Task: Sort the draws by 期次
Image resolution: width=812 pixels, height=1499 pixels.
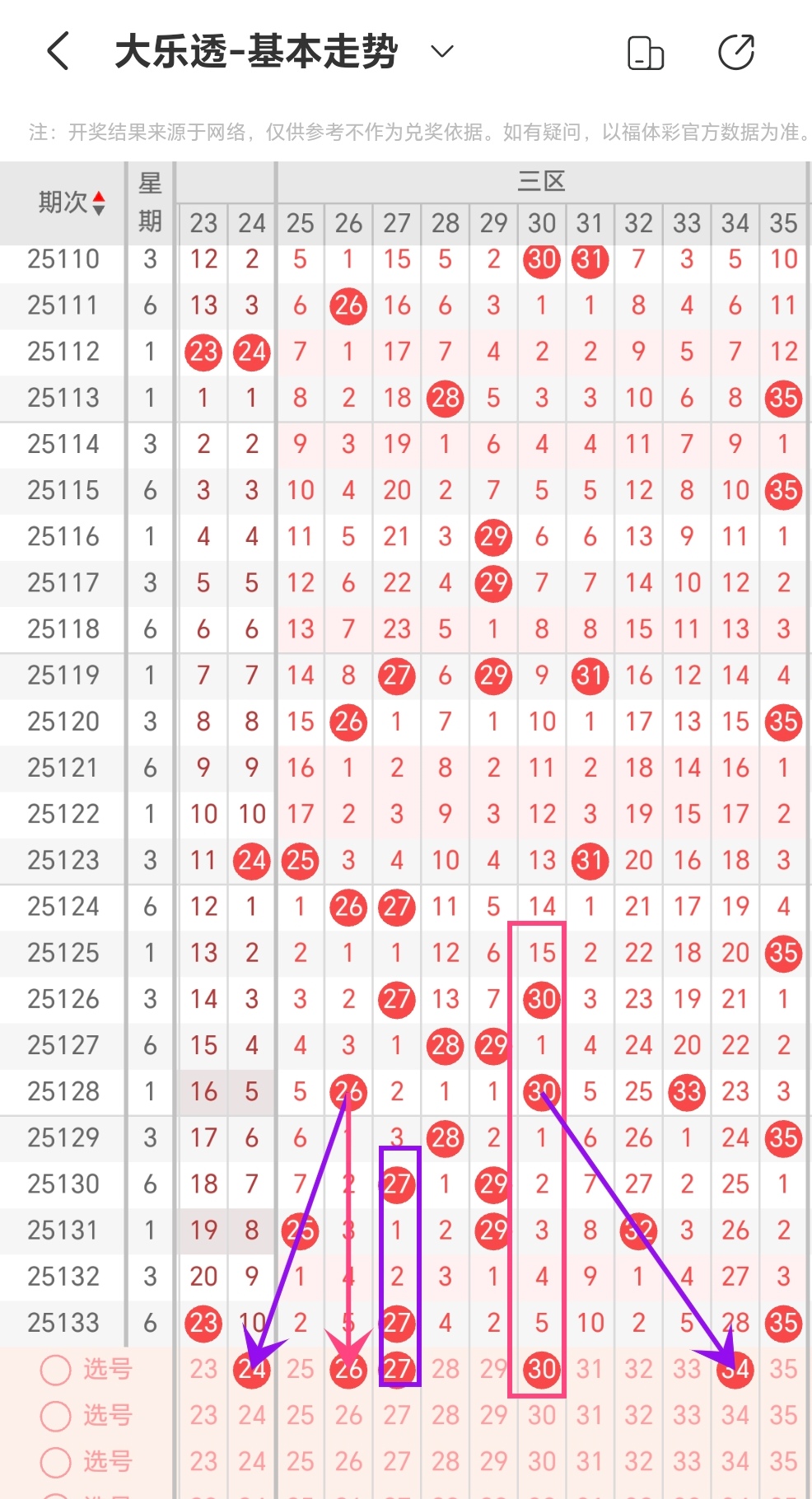Action: click(x=98, y=203)
